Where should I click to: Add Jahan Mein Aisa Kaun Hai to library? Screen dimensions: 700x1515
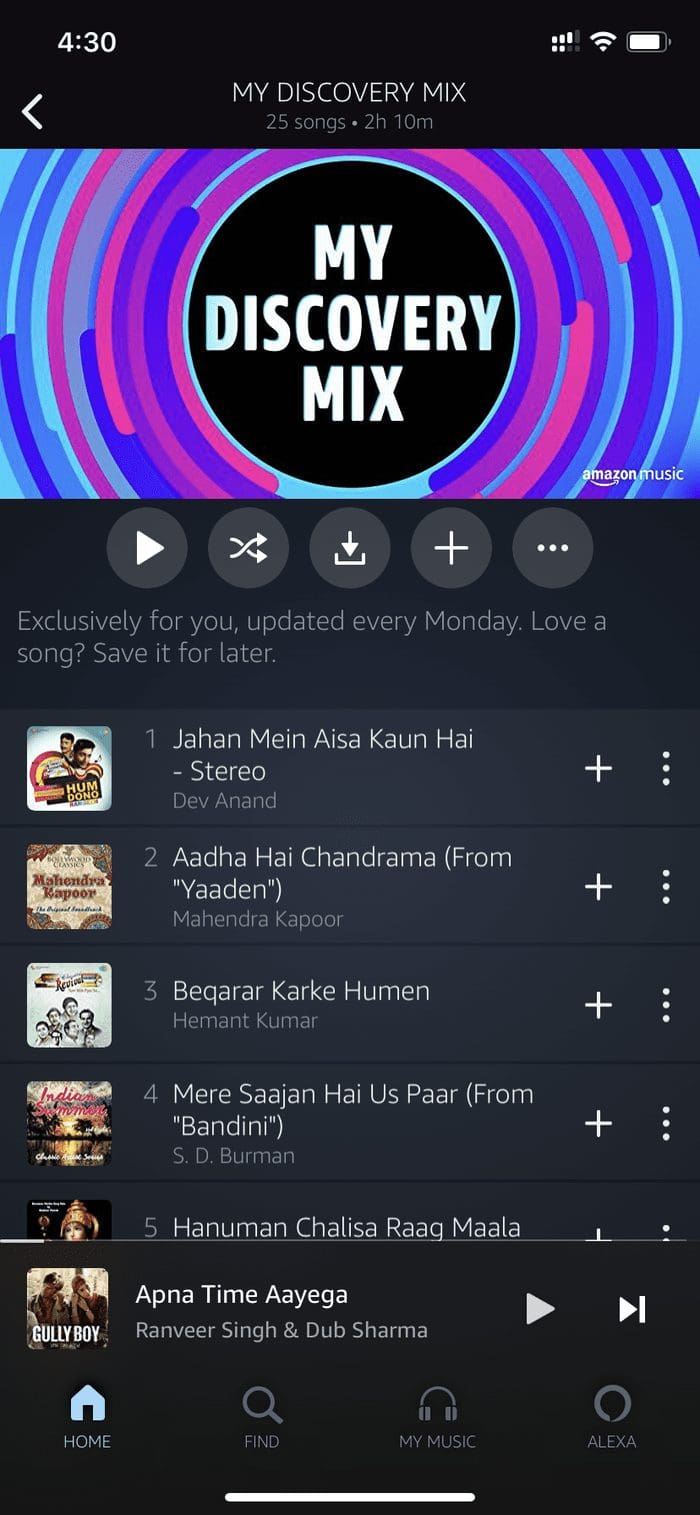pos(598,768)
